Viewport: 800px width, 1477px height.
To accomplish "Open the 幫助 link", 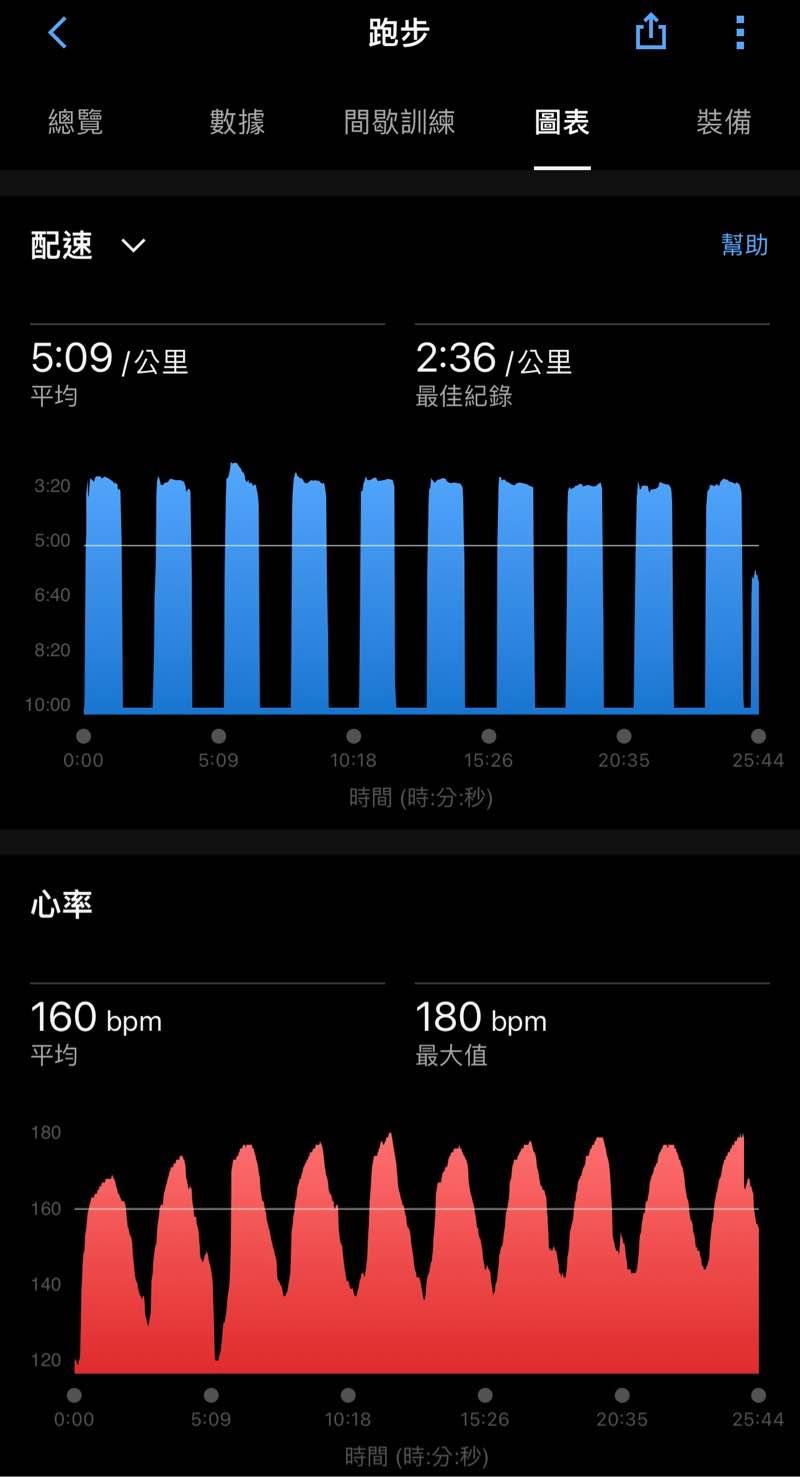I will (x=744, y=245).
